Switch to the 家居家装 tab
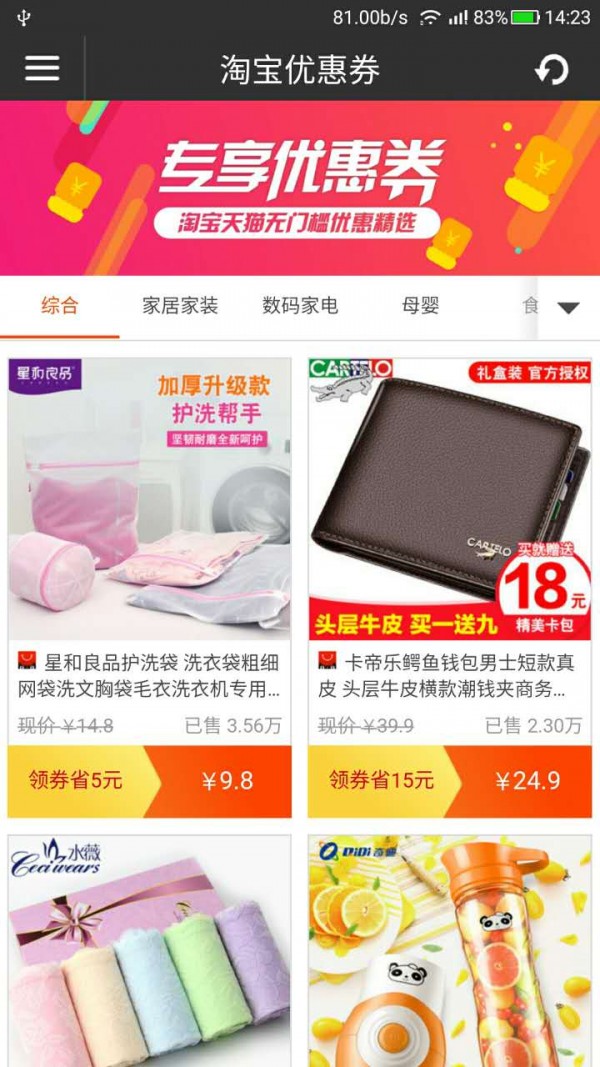Screen dimensions: 600x1067 (180, 306)
